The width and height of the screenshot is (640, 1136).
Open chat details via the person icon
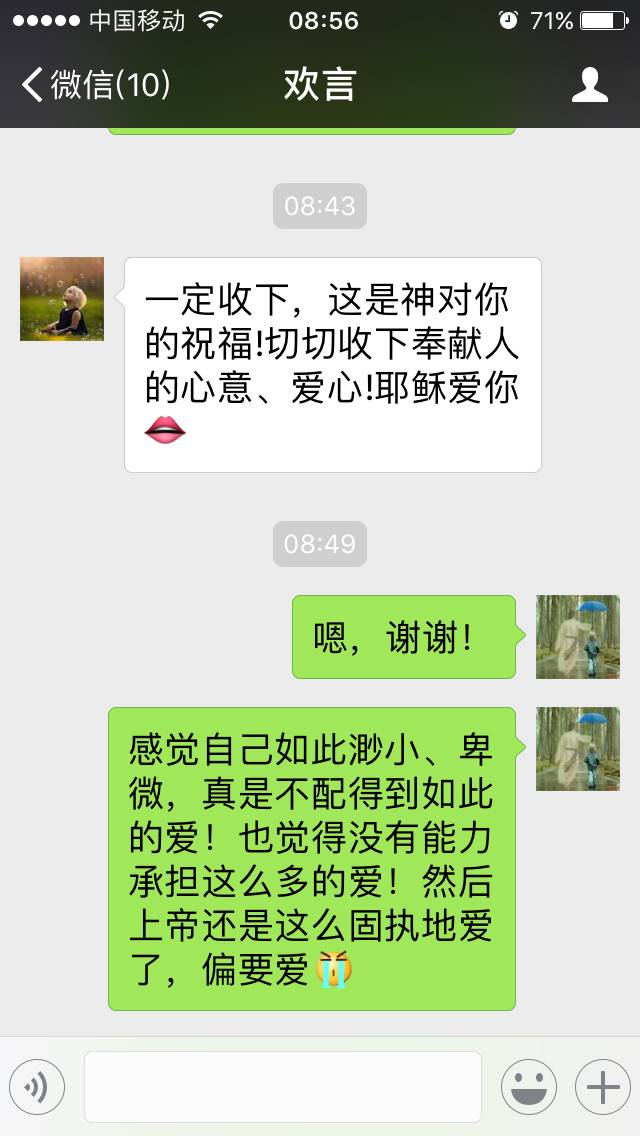[x=589, y=85]
